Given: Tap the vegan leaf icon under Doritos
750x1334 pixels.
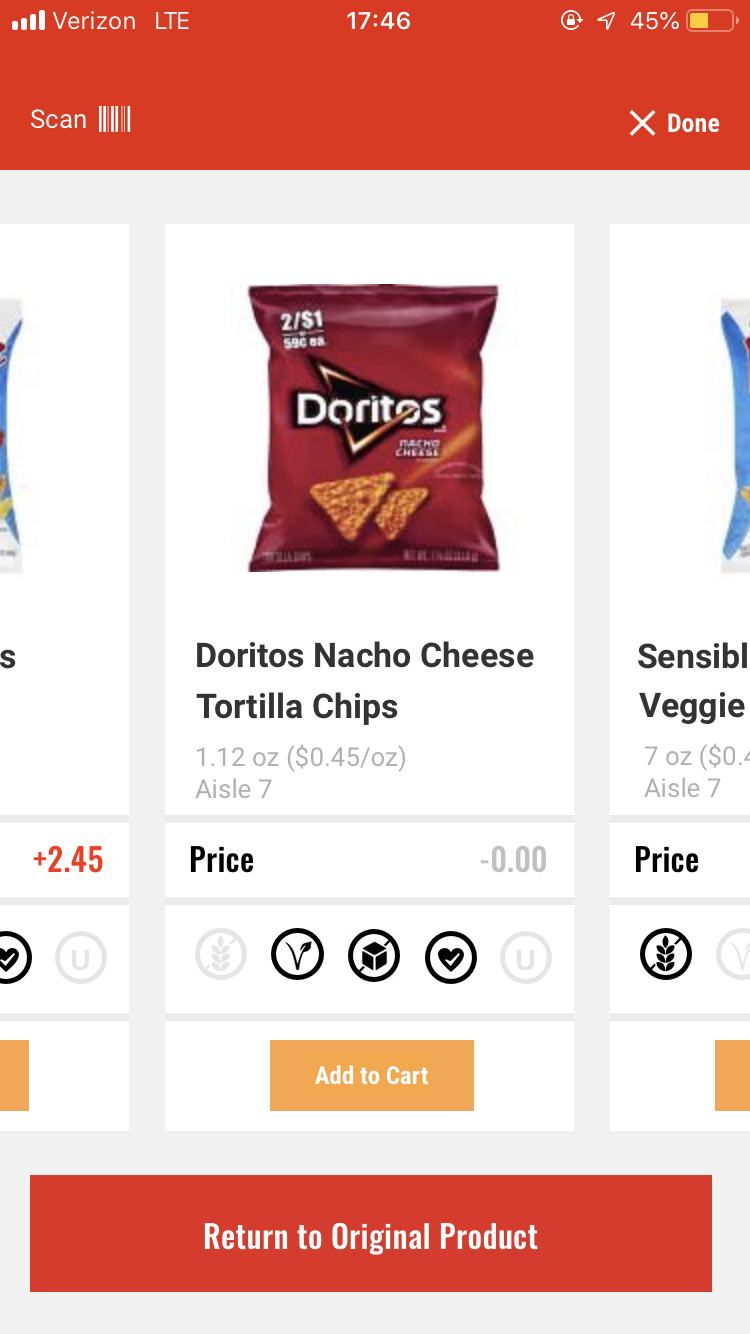Looking at the screenshot, I should 297,956.
